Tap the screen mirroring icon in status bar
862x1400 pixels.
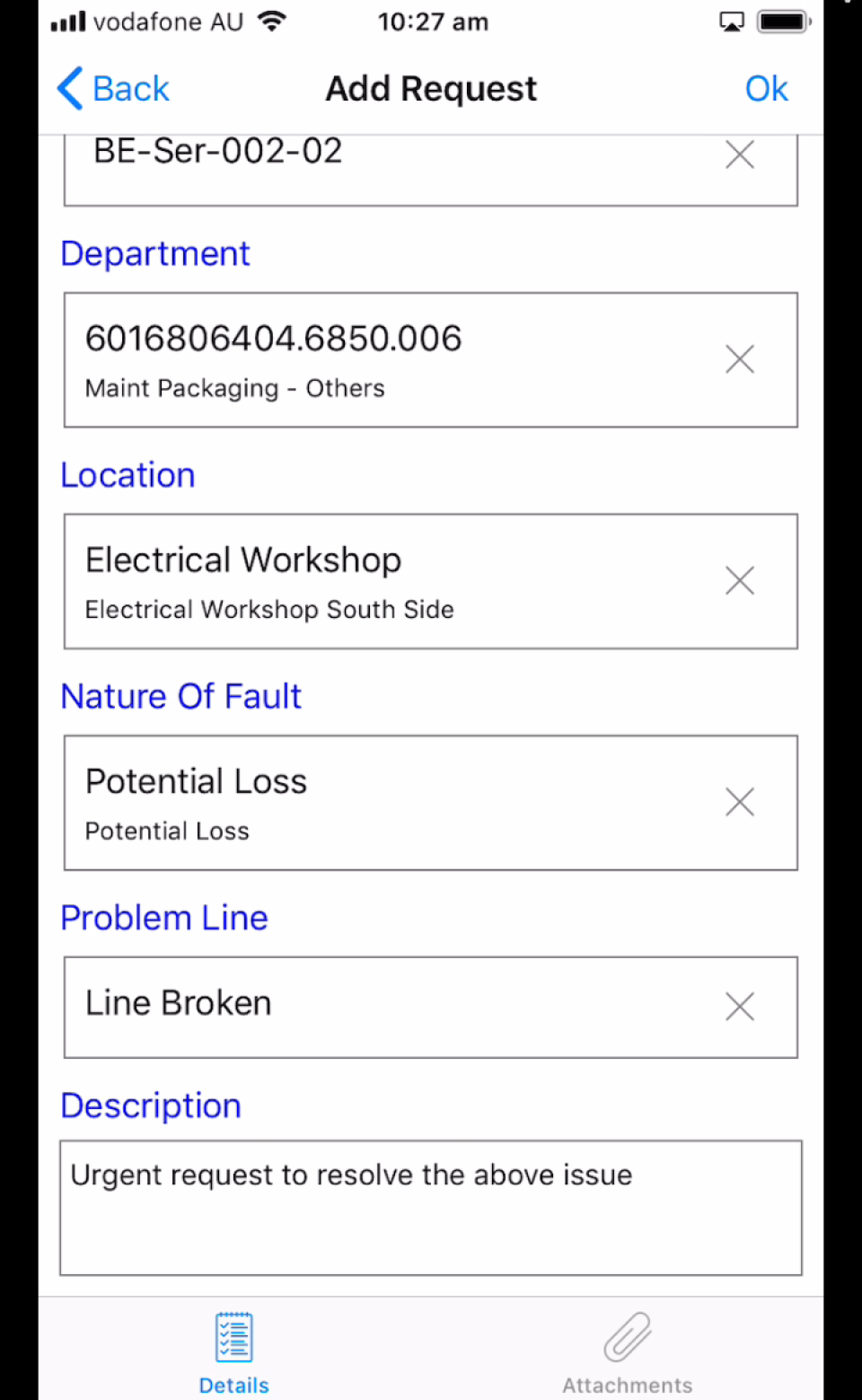point(732,22)
